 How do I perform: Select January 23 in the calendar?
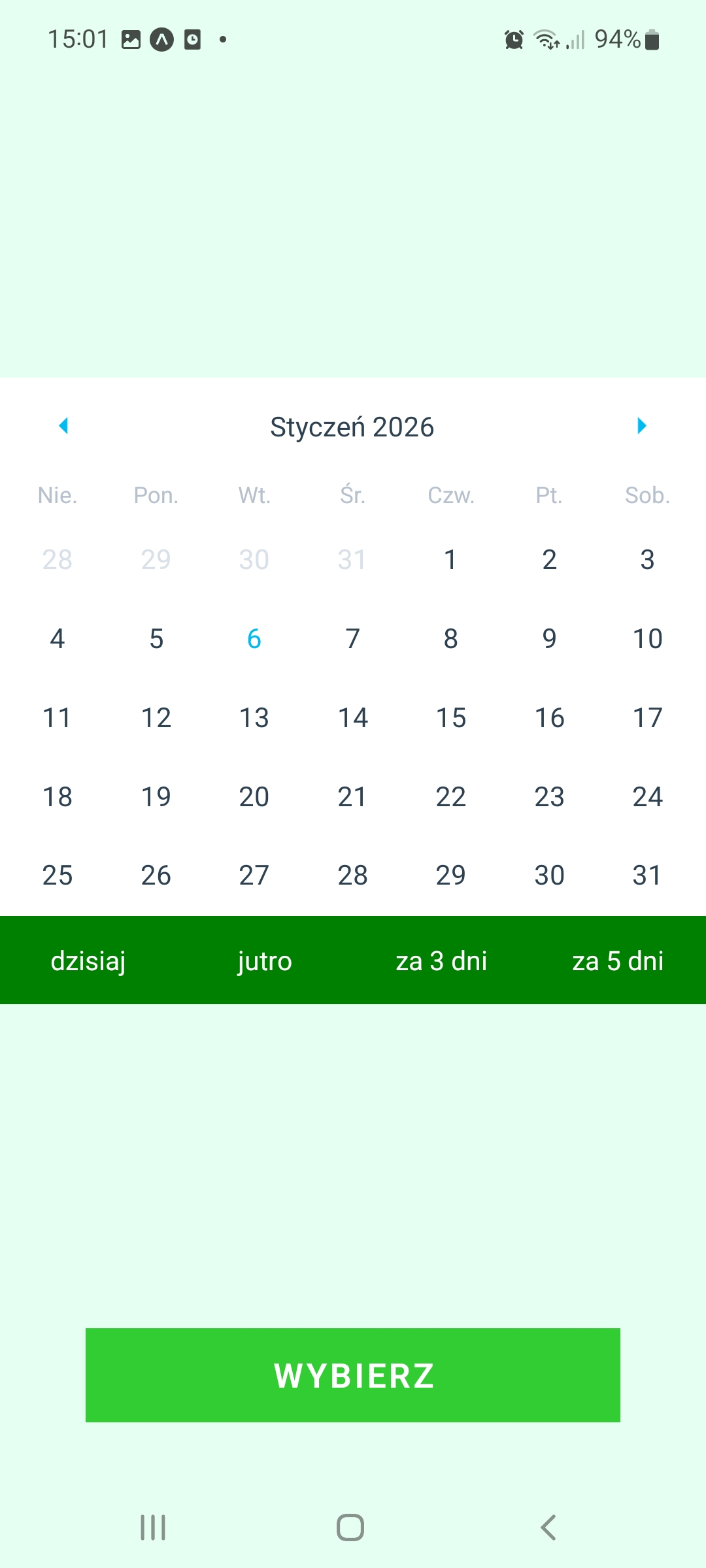coord(549,797)
